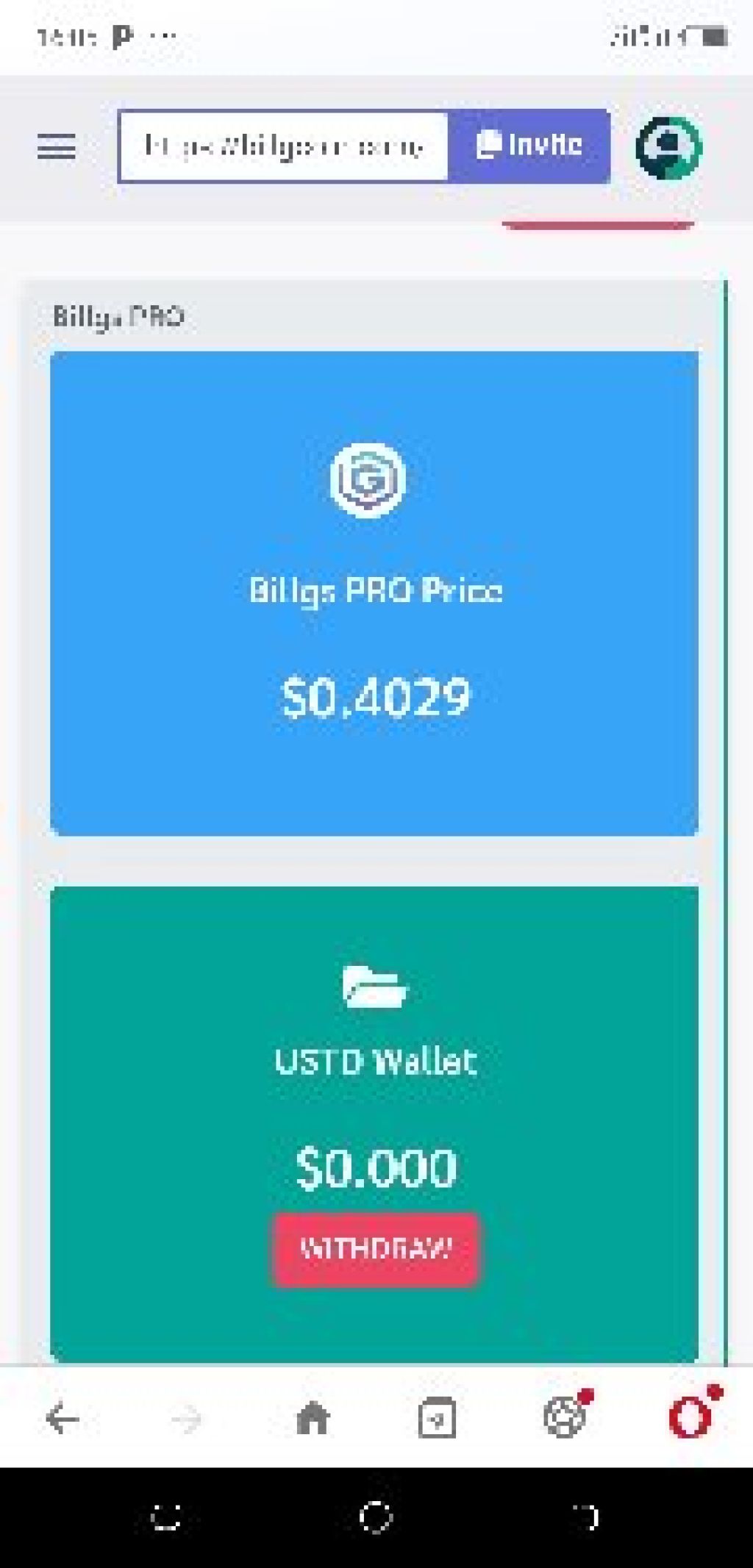Open the soccer ball news icon
The height and width of the screenshot is (1568, 753).
(x=564, y=1417)
